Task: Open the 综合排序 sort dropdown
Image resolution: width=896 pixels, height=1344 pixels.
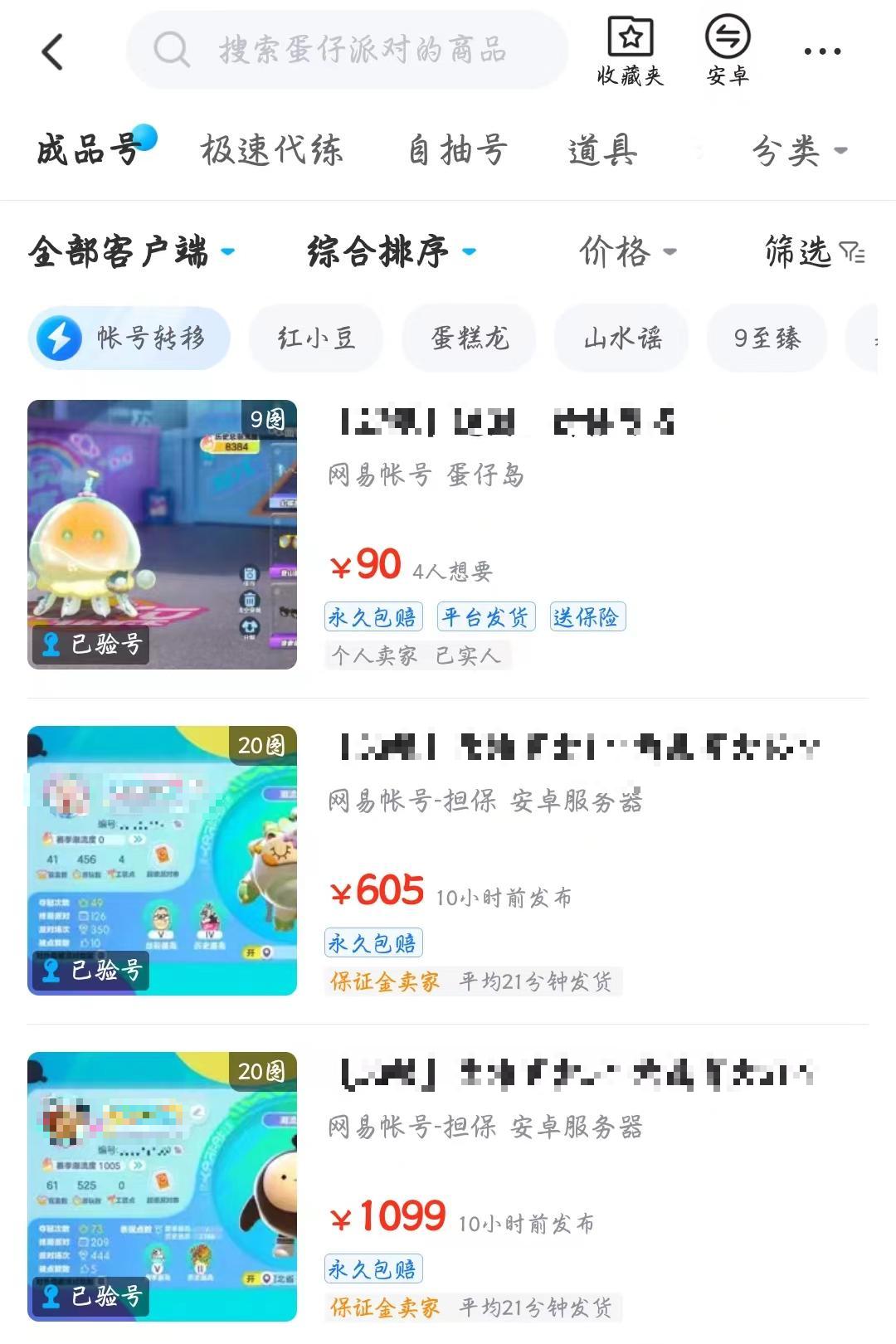Action: pyautogui.click(x=392, y=251)
